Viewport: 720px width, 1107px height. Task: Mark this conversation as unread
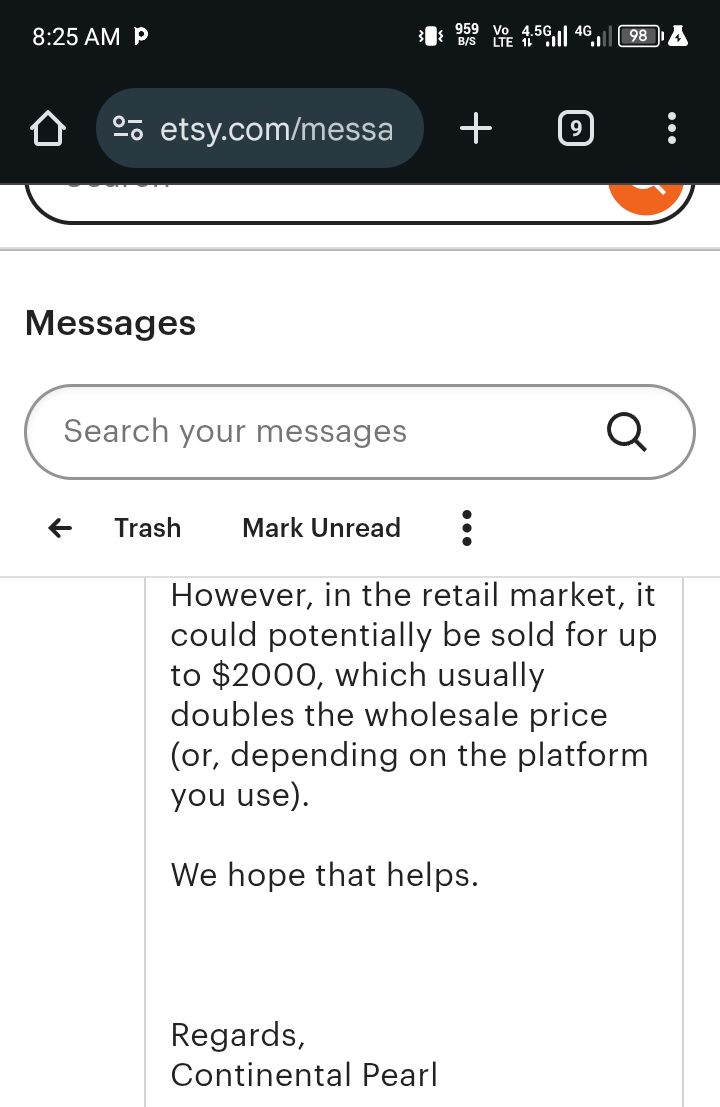pyautogui.click(x=321, y=528)
